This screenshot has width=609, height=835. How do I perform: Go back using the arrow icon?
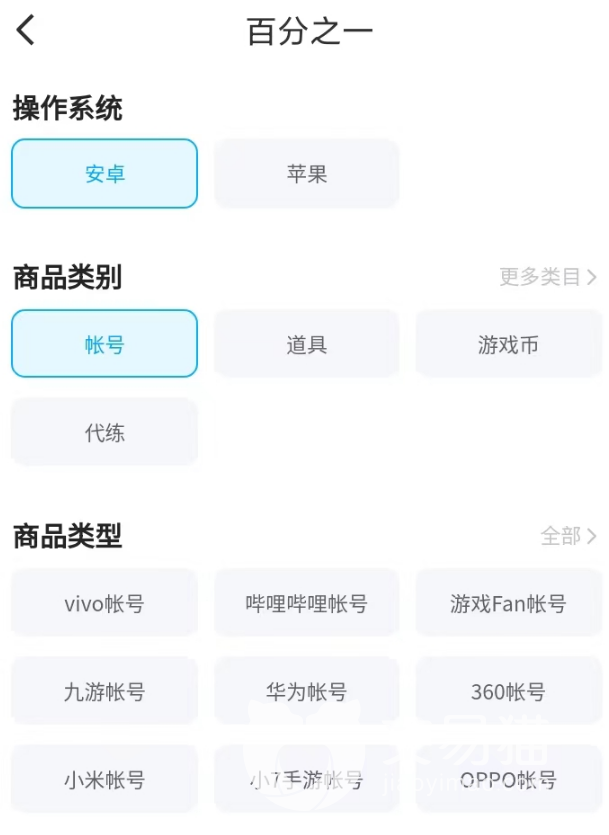pos(26,31)
